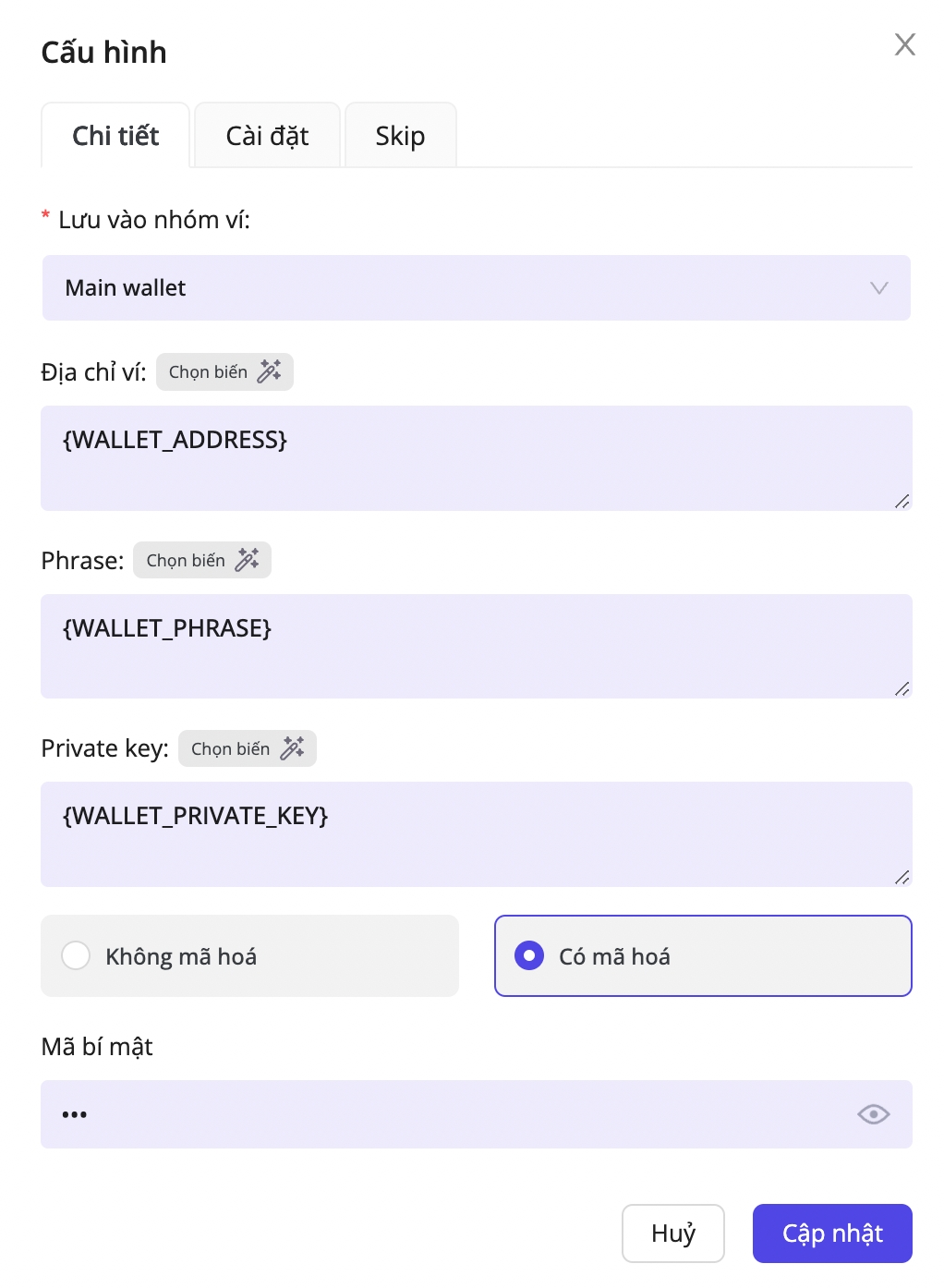
Task: Tap Chọn biến next to Private key
Action: coord(247,748)
